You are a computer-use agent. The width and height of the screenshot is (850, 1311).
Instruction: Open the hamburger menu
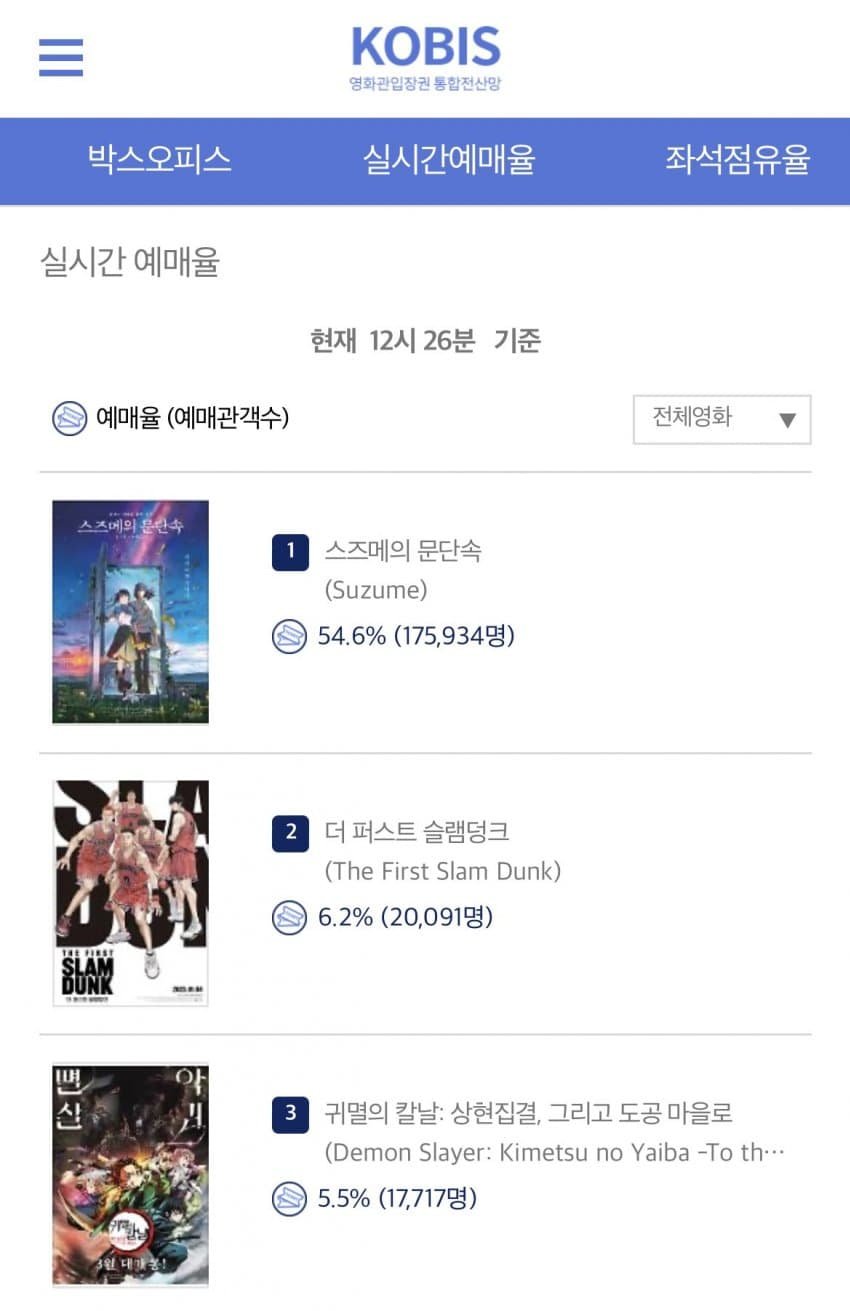(x=61, y=57)
